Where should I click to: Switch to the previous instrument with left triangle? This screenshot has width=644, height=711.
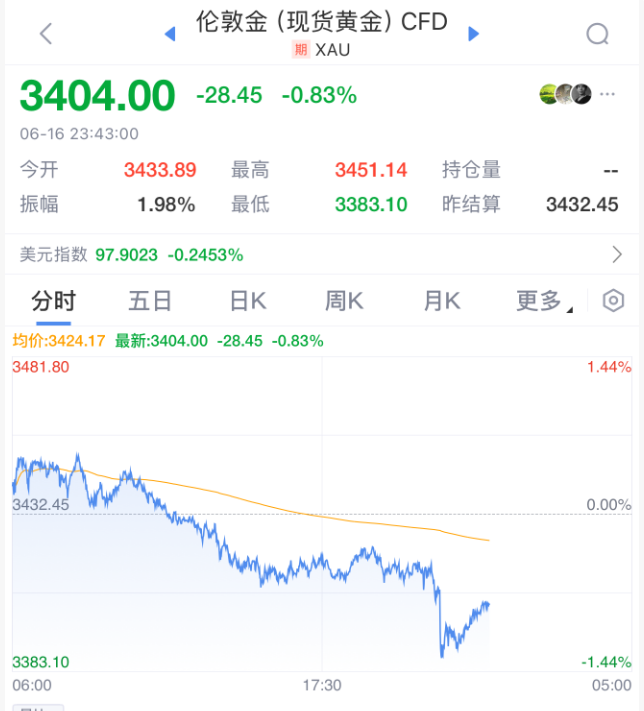tap(170, 34)
